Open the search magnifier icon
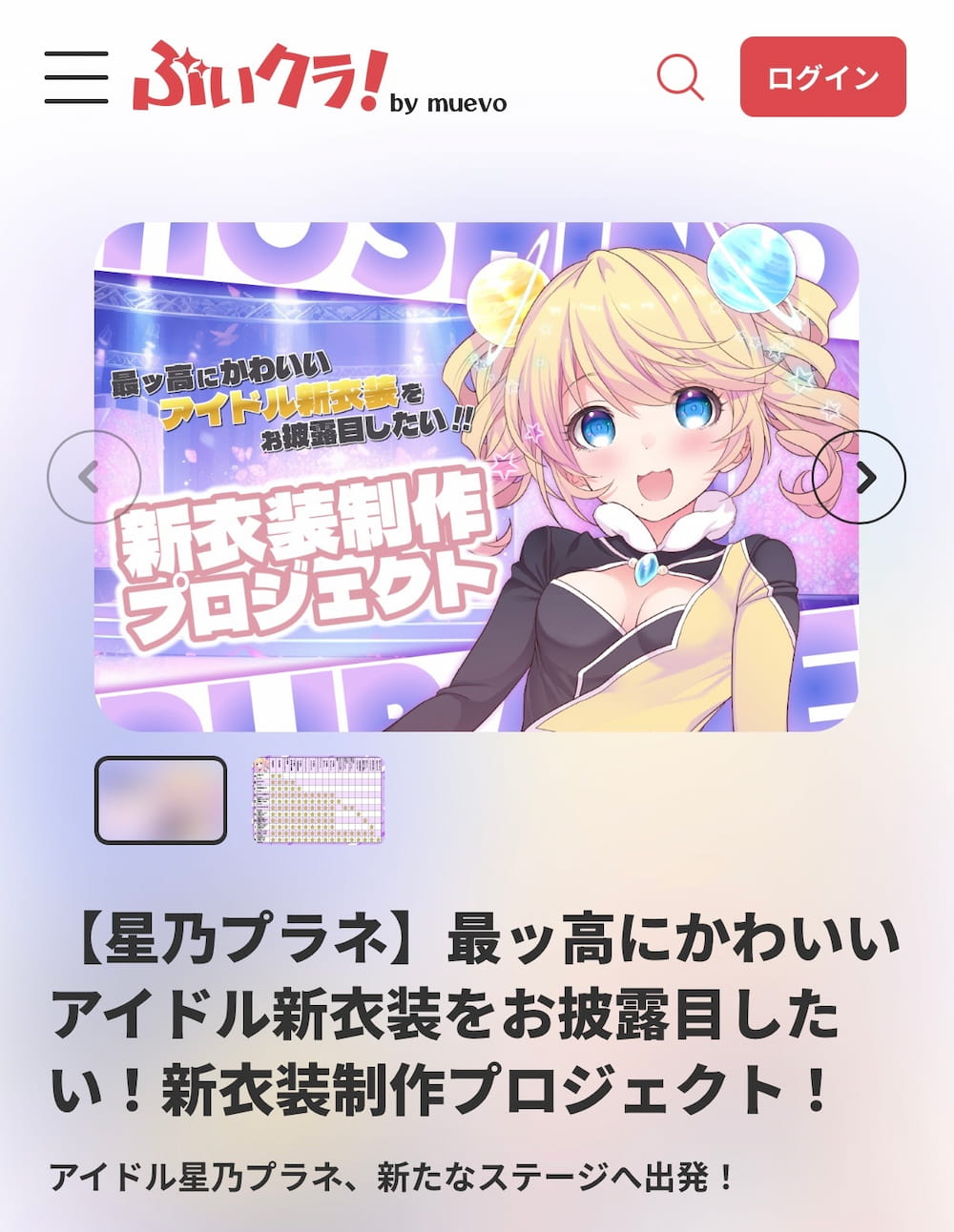954x1232 pixels. (x=680, y=77)
